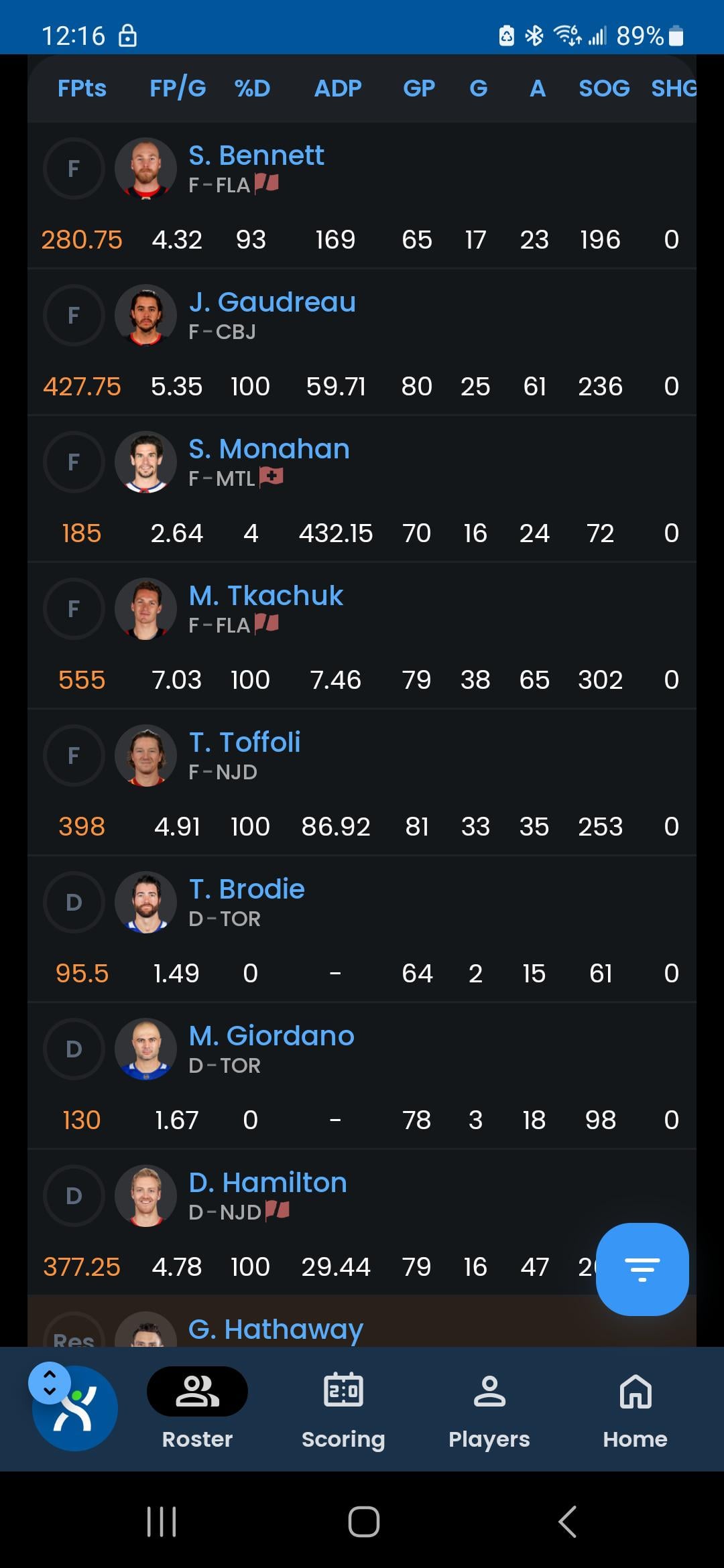The width and height of the screenshot is (724, 1568).
Task: Go back using the system back button
Action: point(567,1521)
